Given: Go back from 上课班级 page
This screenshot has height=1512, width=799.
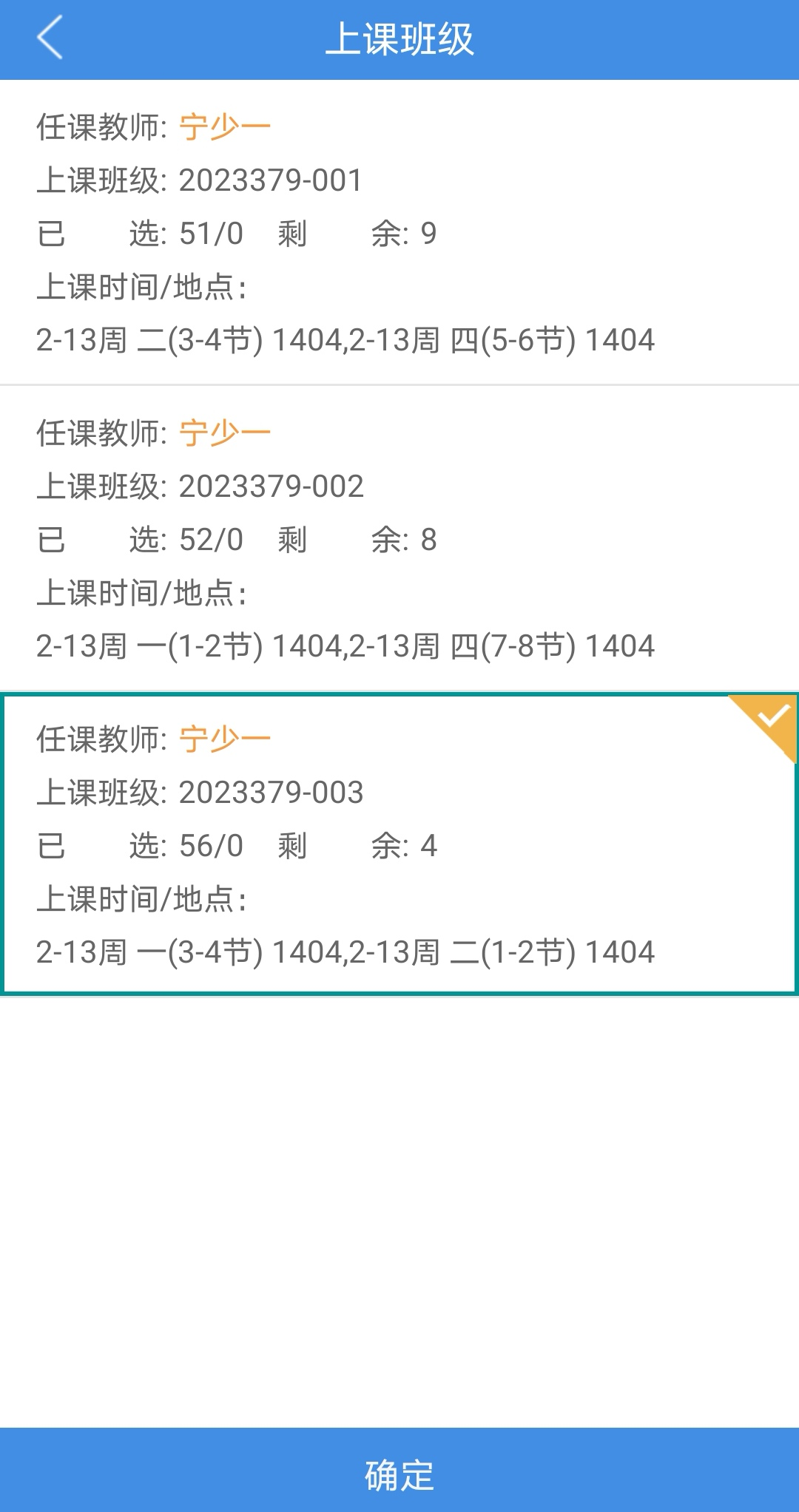Looking at the screenshot, I should click(x=50, y=38).
